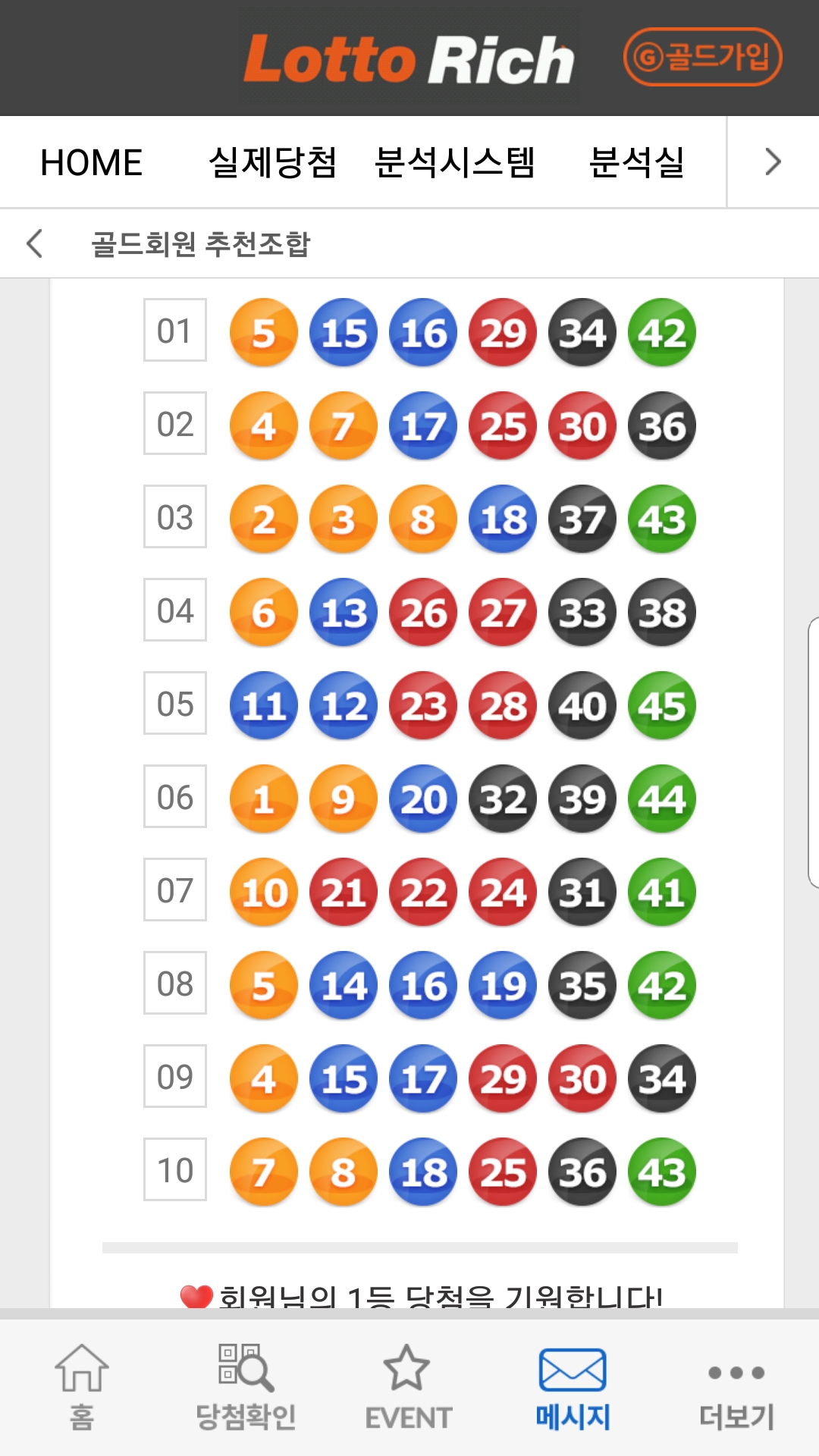
Task: Open 더보기 in the bottom bar
Action: pos(736,1387)
